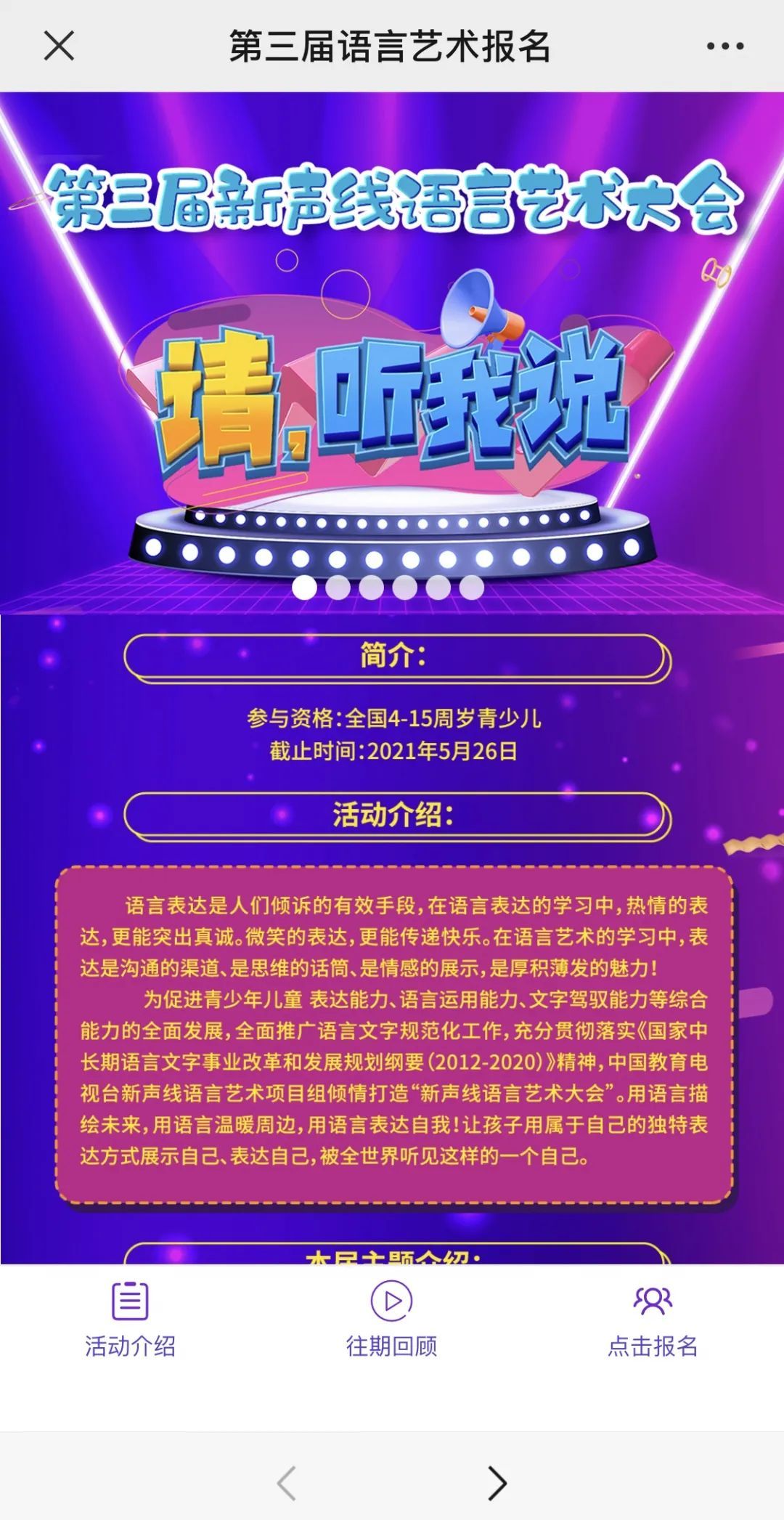Go back with the left arrow

click(287, 1482)
